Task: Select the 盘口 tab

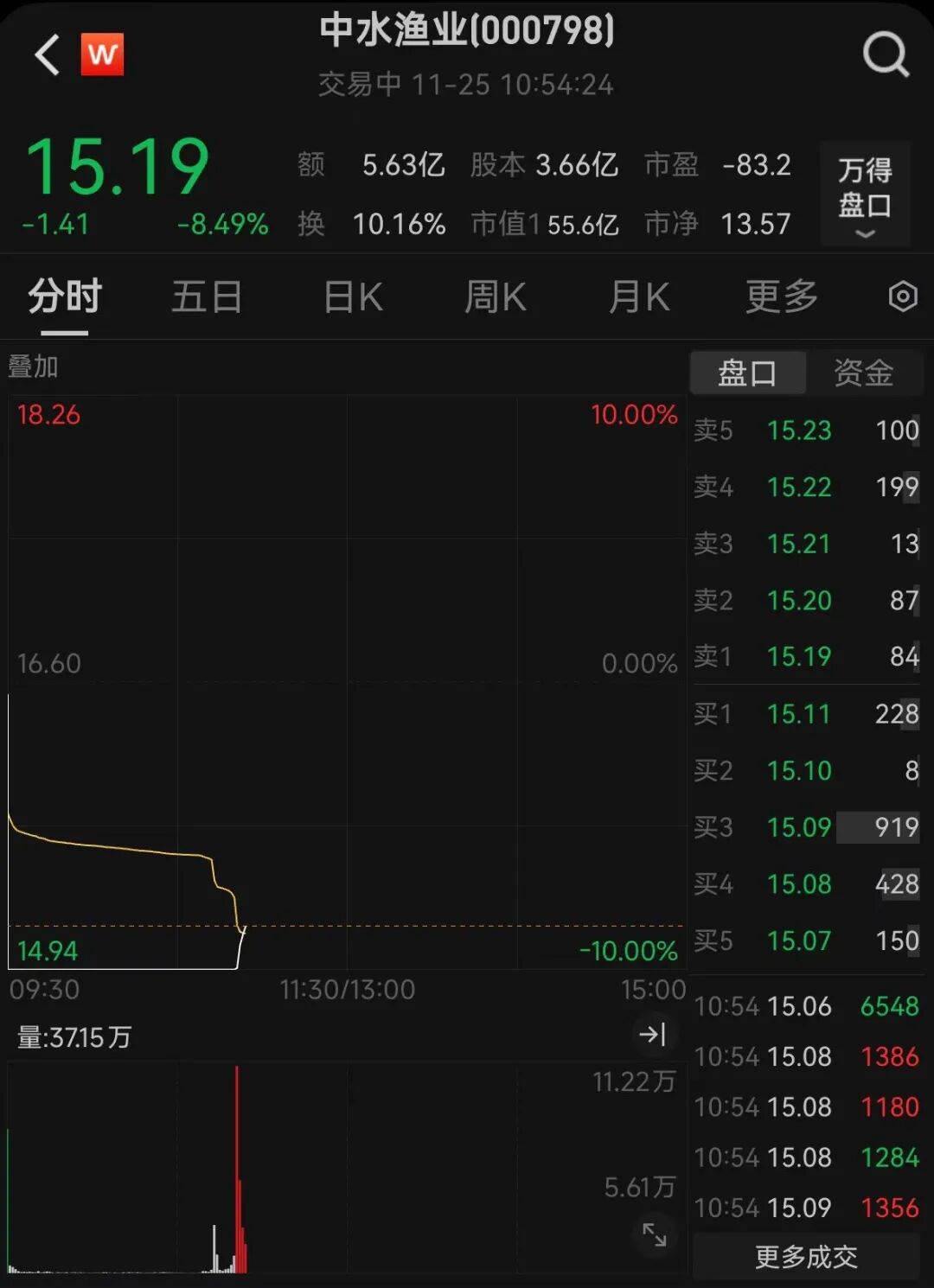Action: click(x=747, y=373)
